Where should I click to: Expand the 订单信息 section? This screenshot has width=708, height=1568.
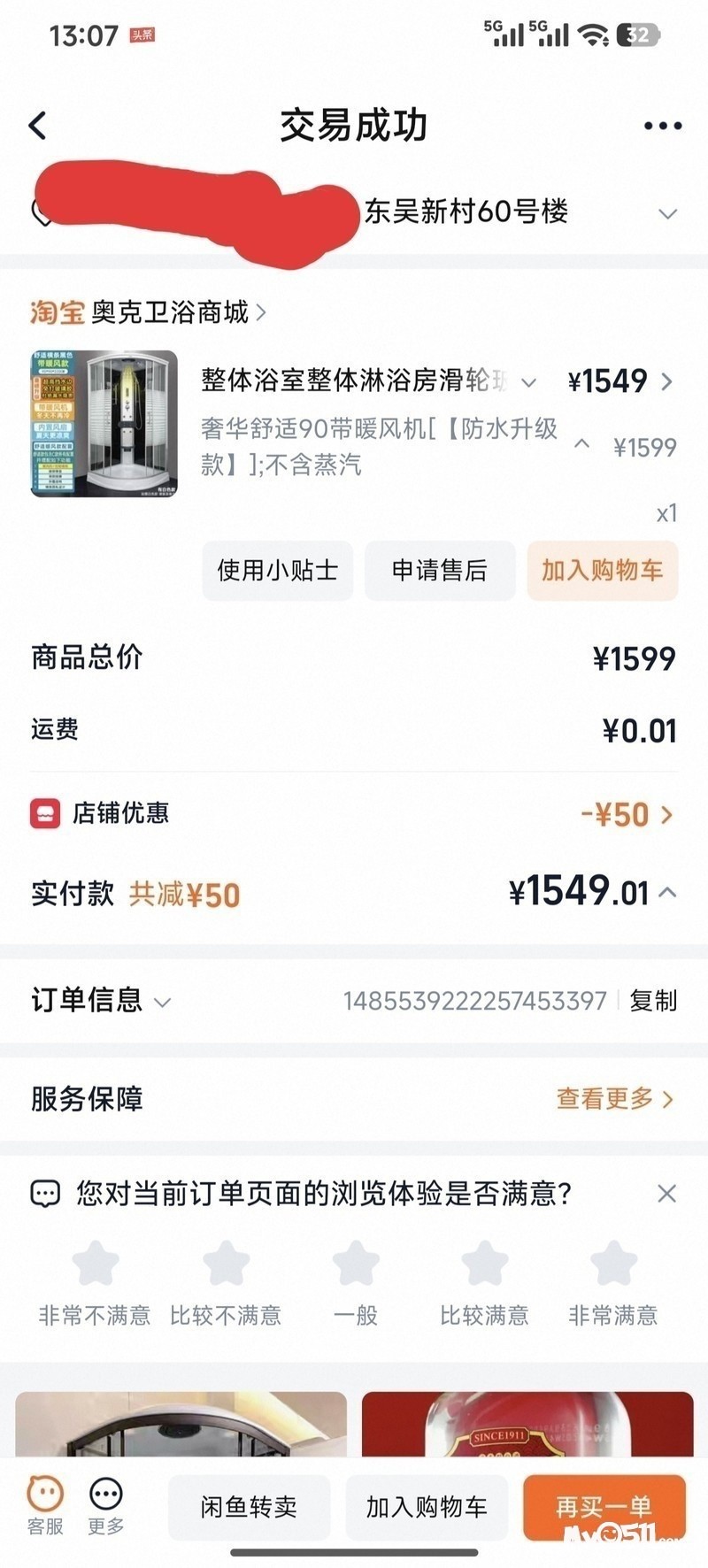(100, 1001)
